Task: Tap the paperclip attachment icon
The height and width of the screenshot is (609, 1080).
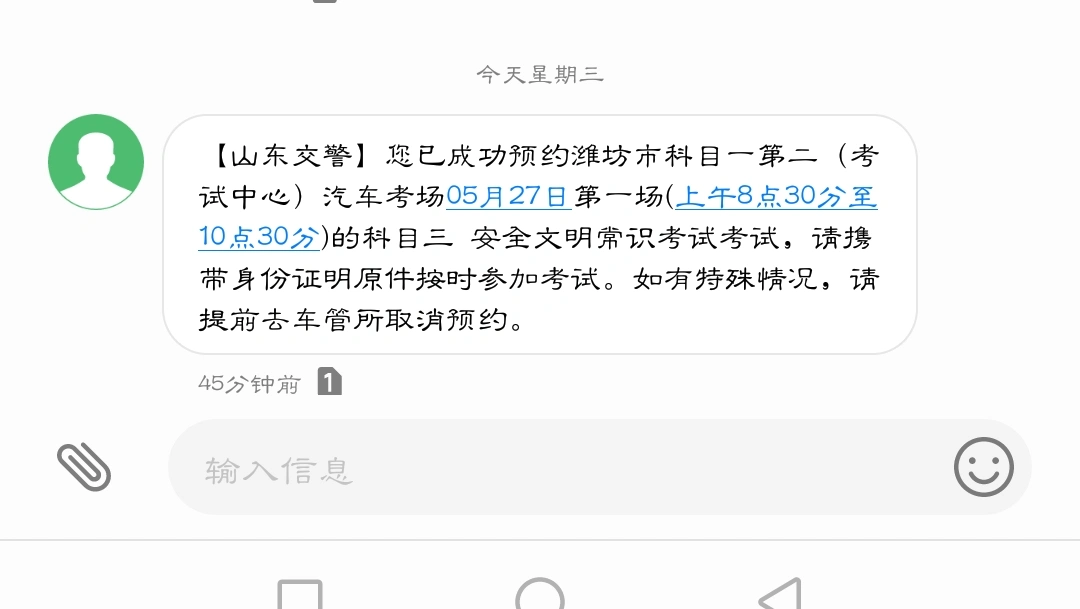Action: (83, 466)
